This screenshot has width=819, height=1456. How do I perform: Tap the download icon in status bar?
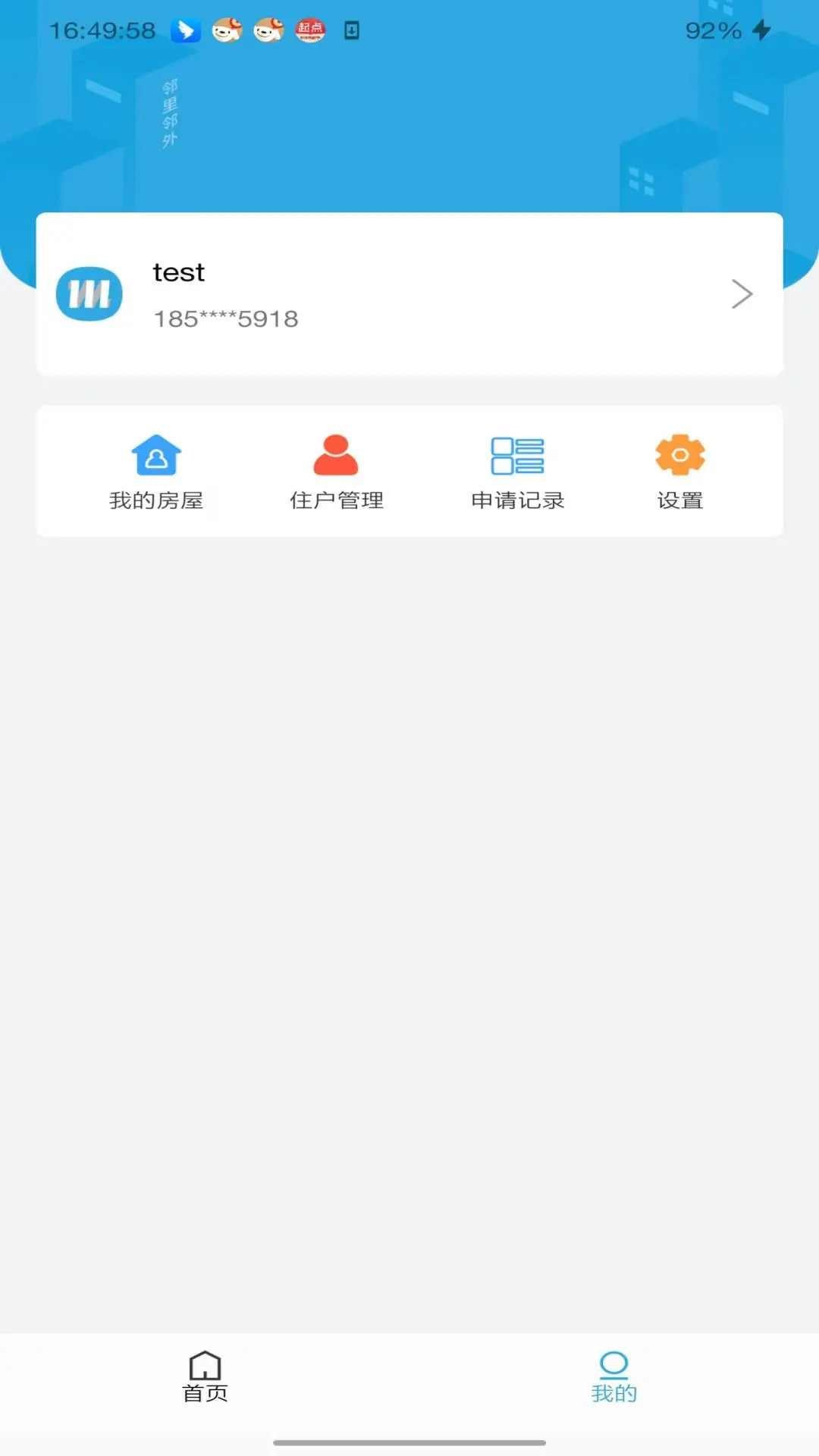tap(351, 31)
